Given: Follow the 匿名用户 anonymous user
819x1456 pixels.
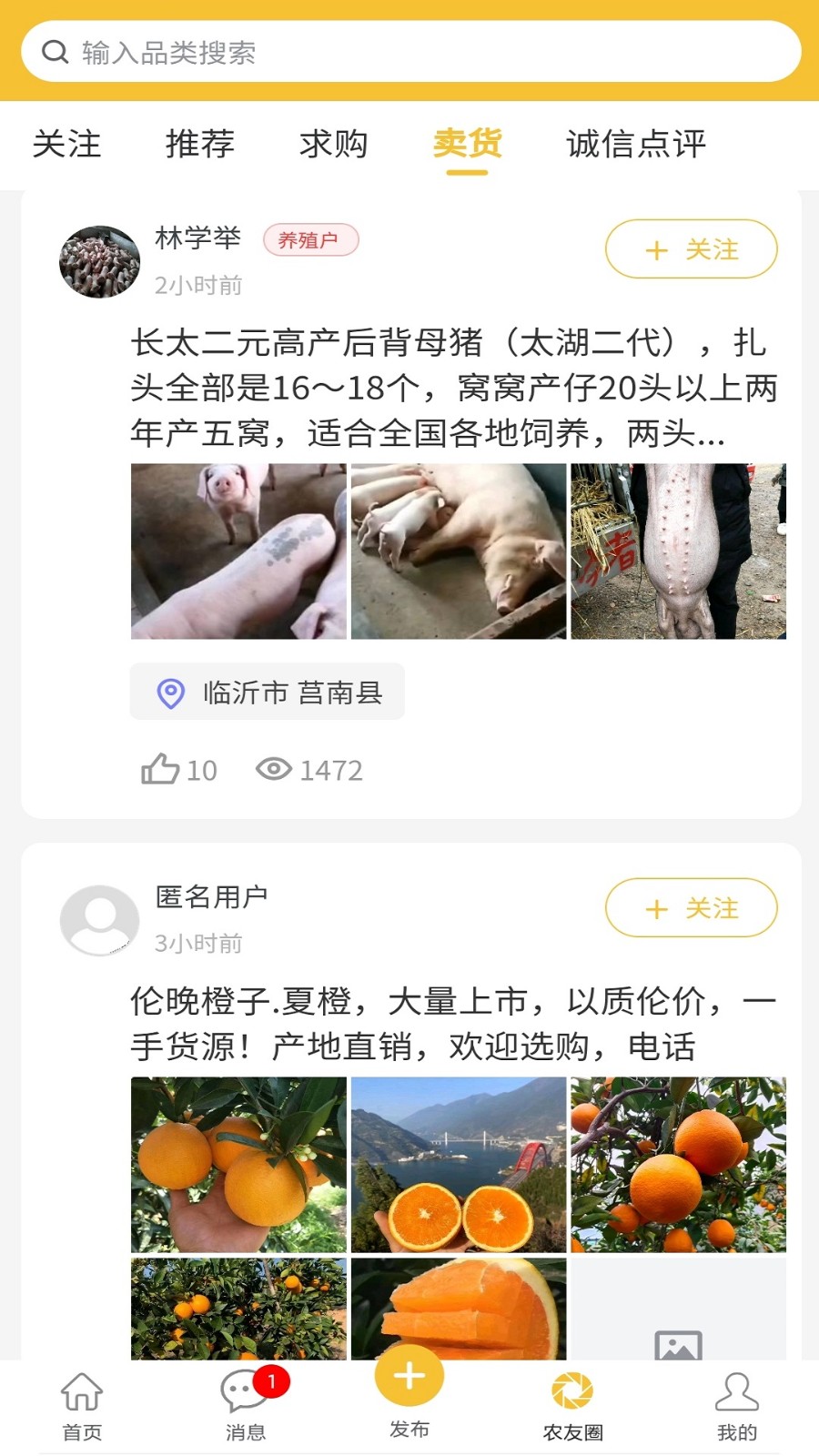Looking at the screenshot, I should [690, 907].
